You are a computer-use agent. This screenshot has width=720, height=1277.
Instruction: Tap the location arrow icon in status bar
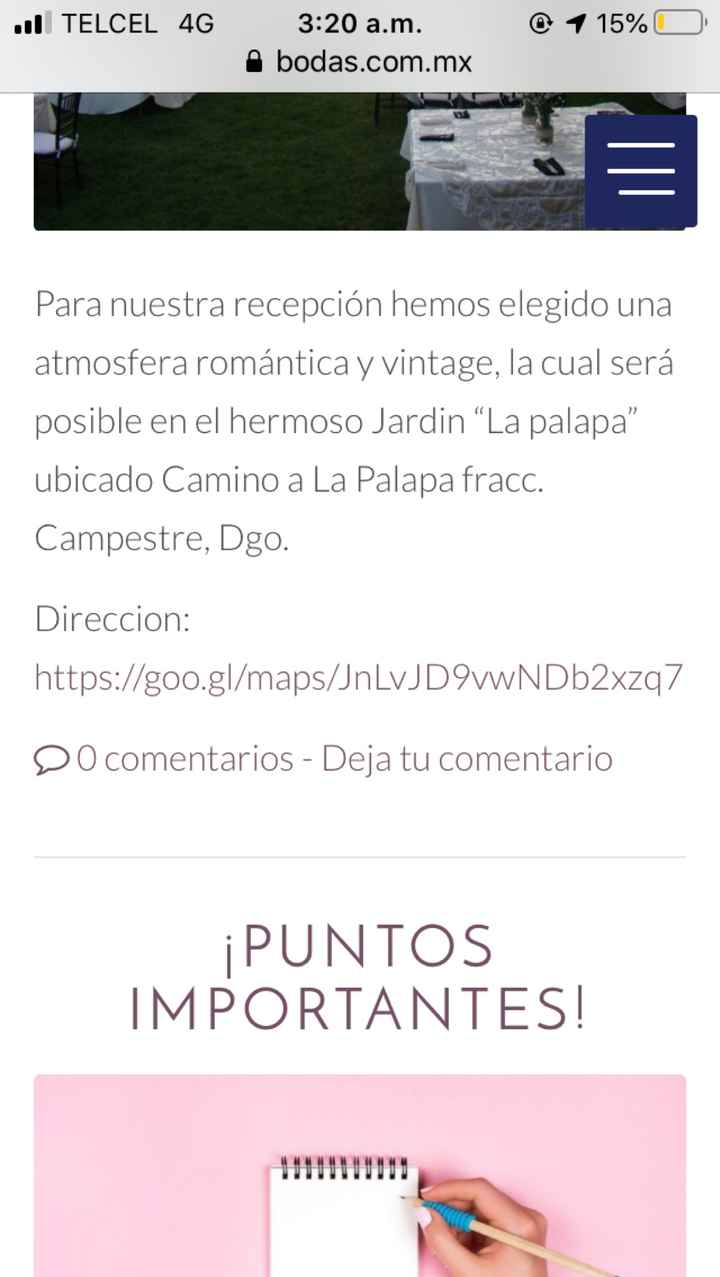click(576, 22)
